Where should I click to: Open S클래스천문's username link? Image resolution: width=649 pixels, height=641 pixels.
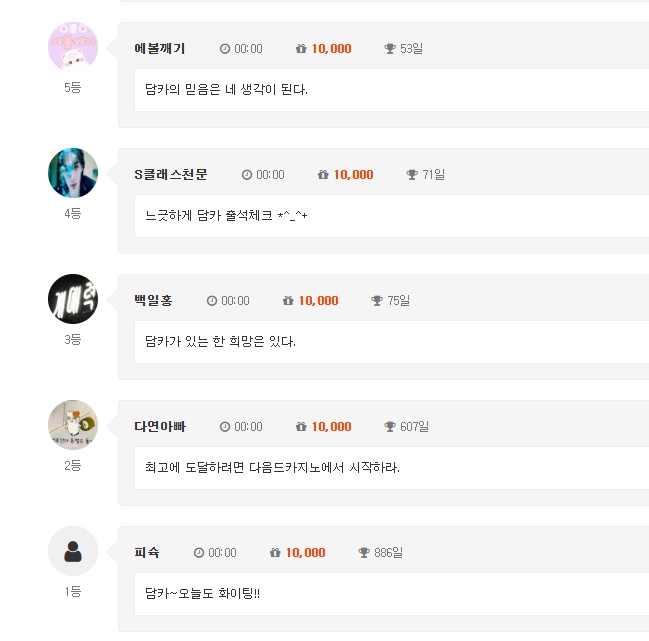[170, 174]
